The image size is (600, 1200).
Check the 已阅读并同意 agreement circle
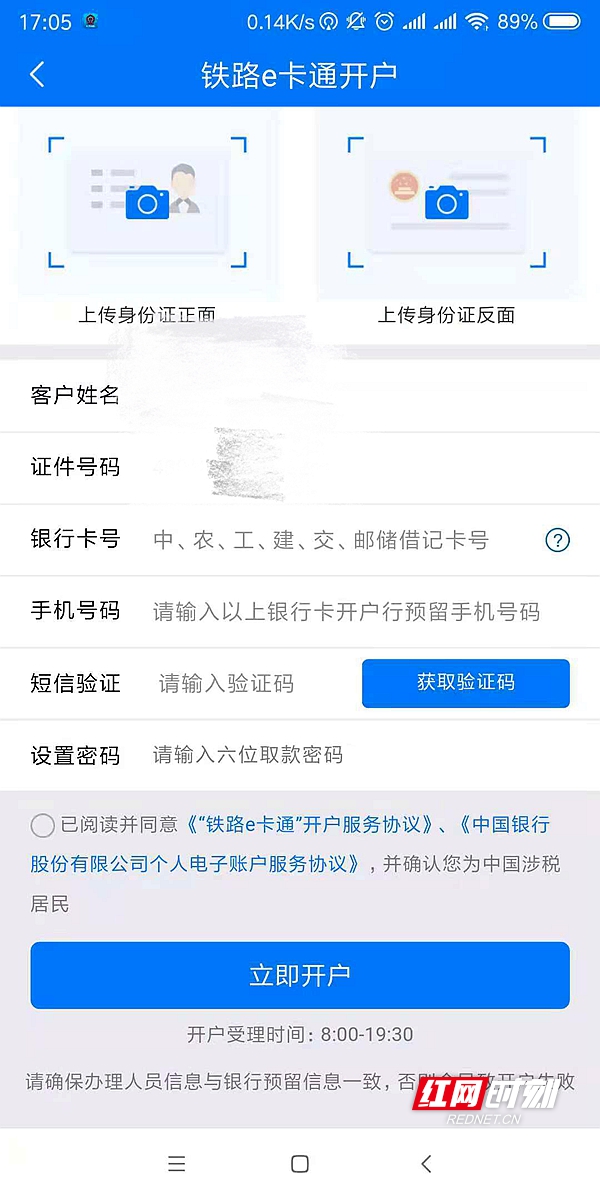pyautogui.click(x=43, y=825)
